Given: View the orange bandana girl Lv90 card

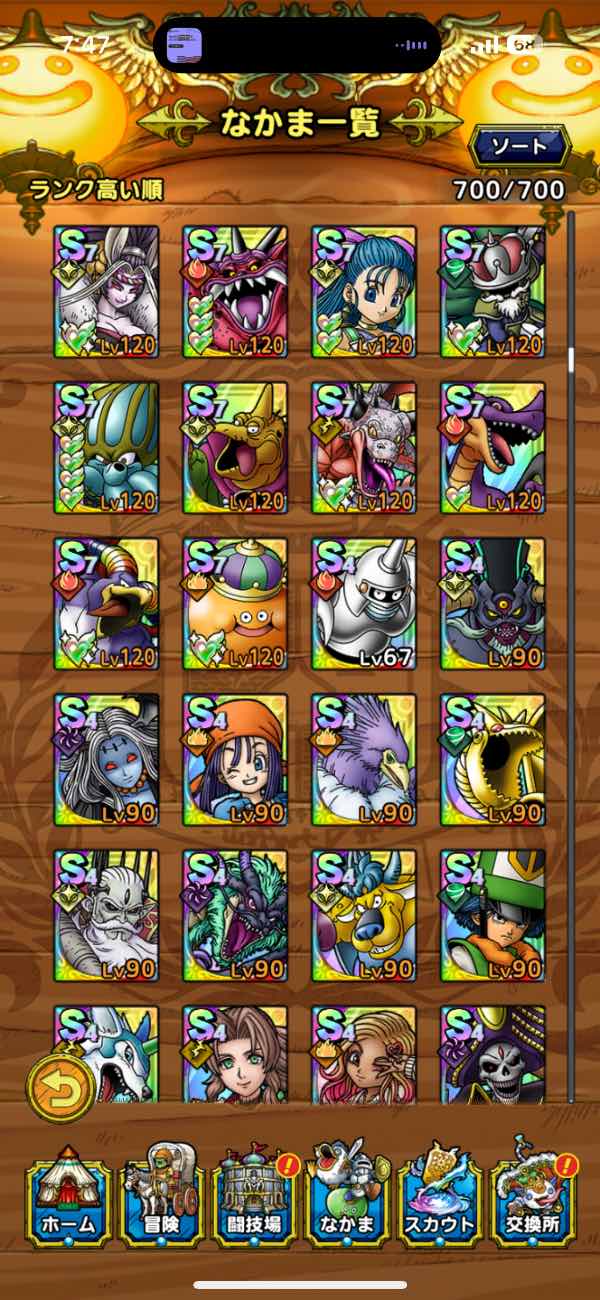Looking at the screenshot, I should coord(235,760).
